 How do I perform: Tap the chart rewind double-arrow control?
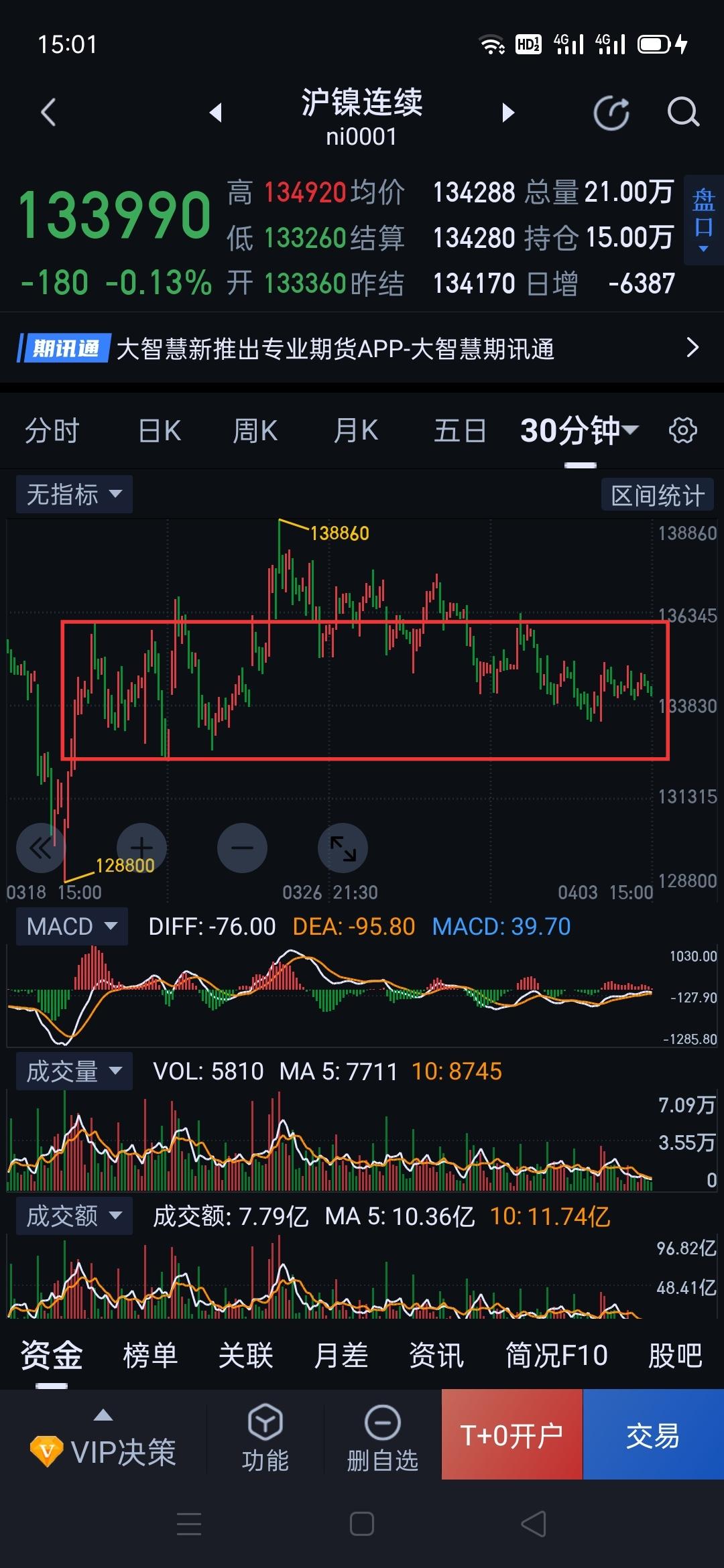pos(40,848)
